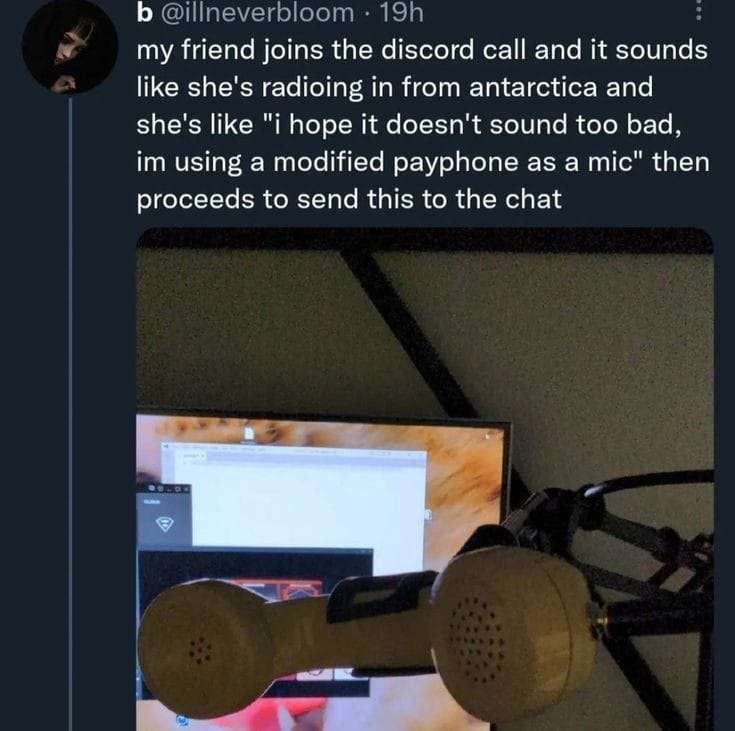View the attached payphone mic photo
The height and width of the screenshot is (731, 735).
(425, 478)
